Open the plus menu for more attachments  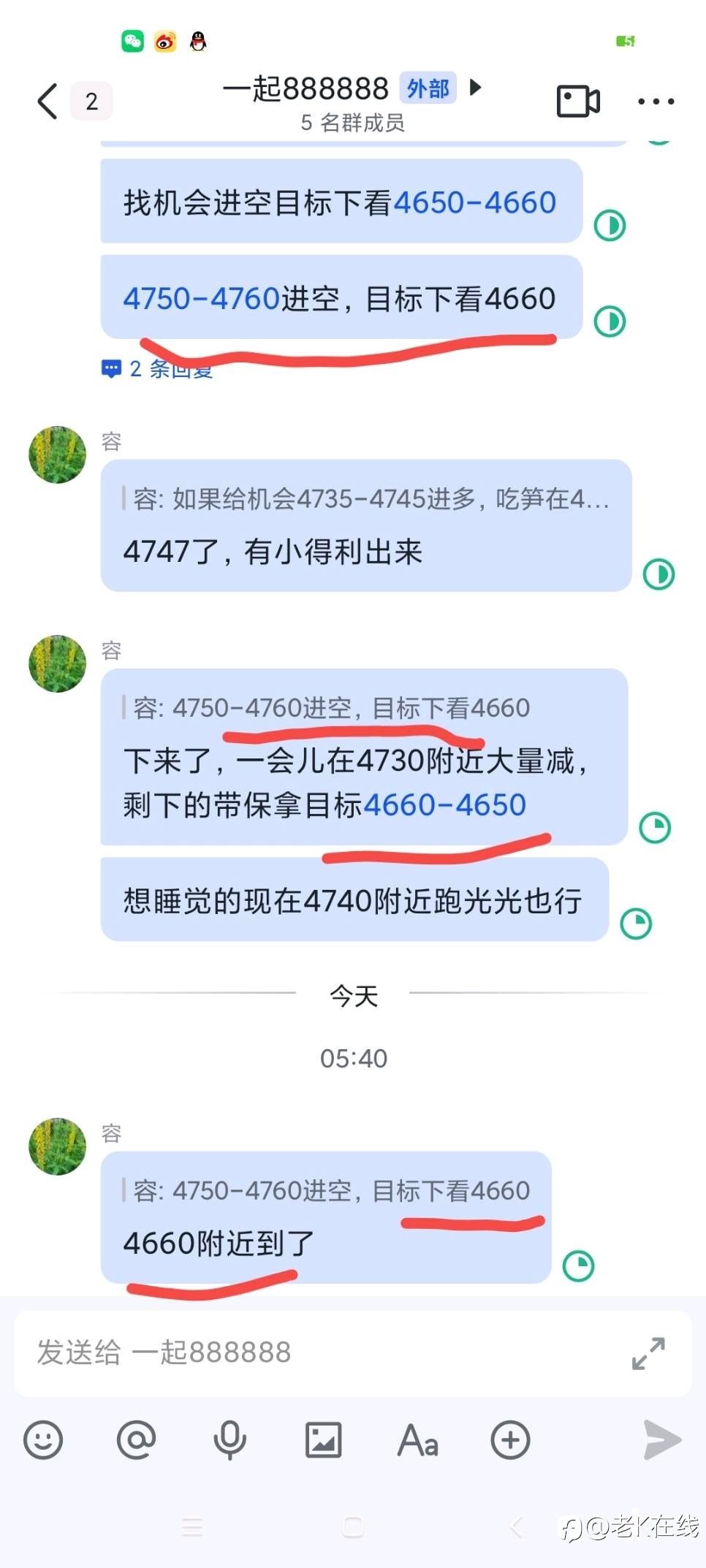tap(510, 1440)
